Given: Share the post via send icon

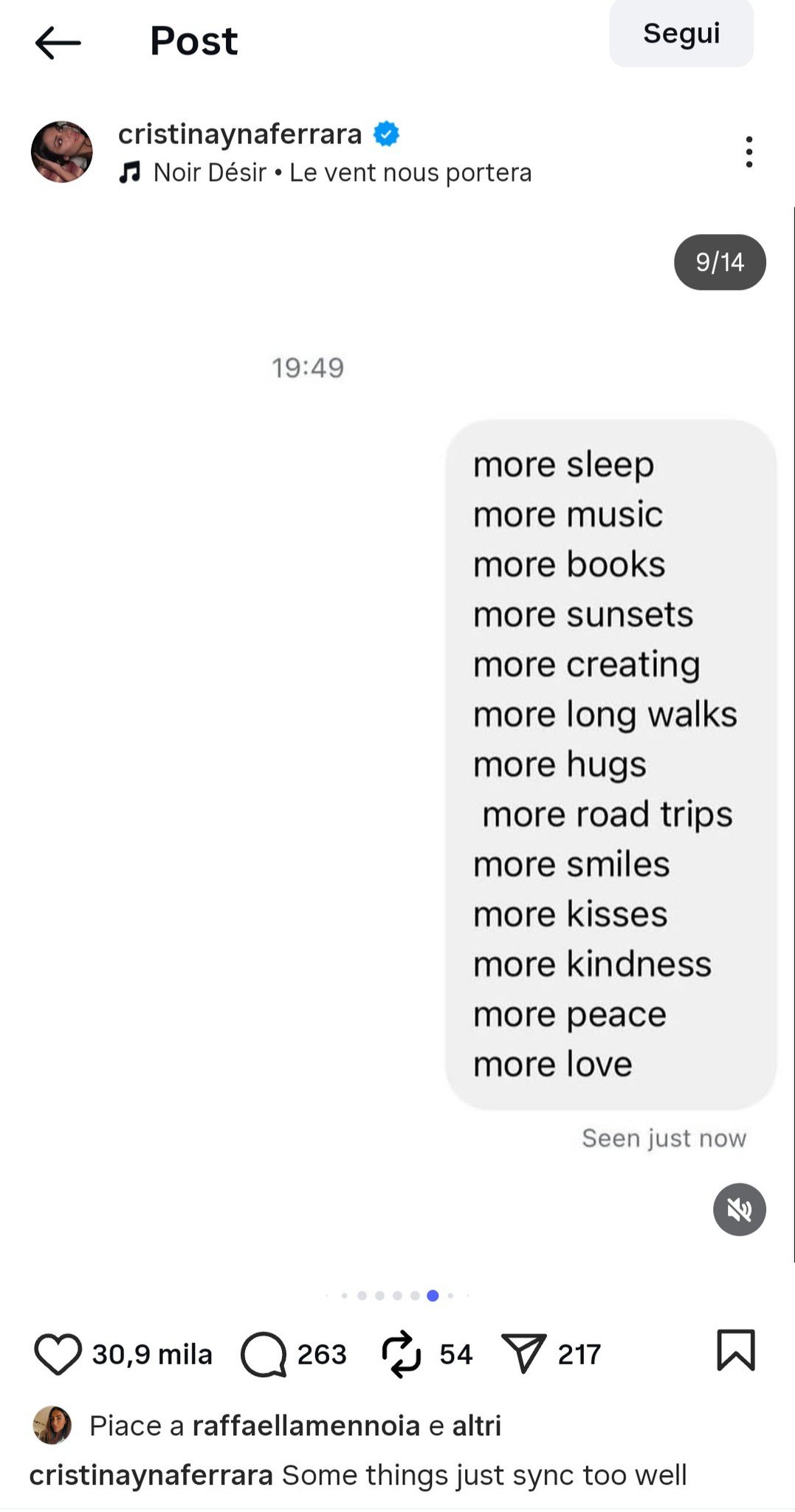Looking at the screenshot, I should [x=523, y=1354].
